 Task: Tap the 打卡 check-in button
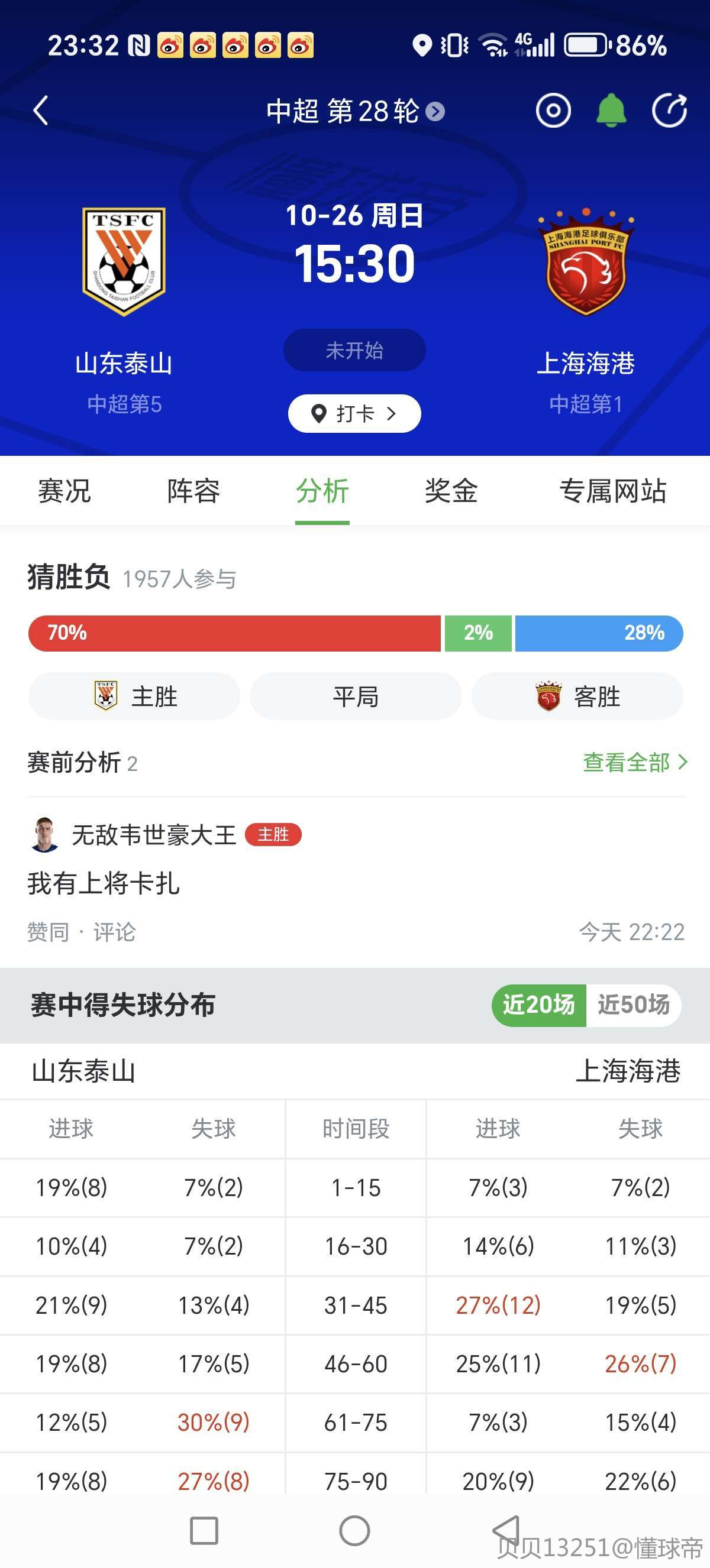(x=354, y=413)
